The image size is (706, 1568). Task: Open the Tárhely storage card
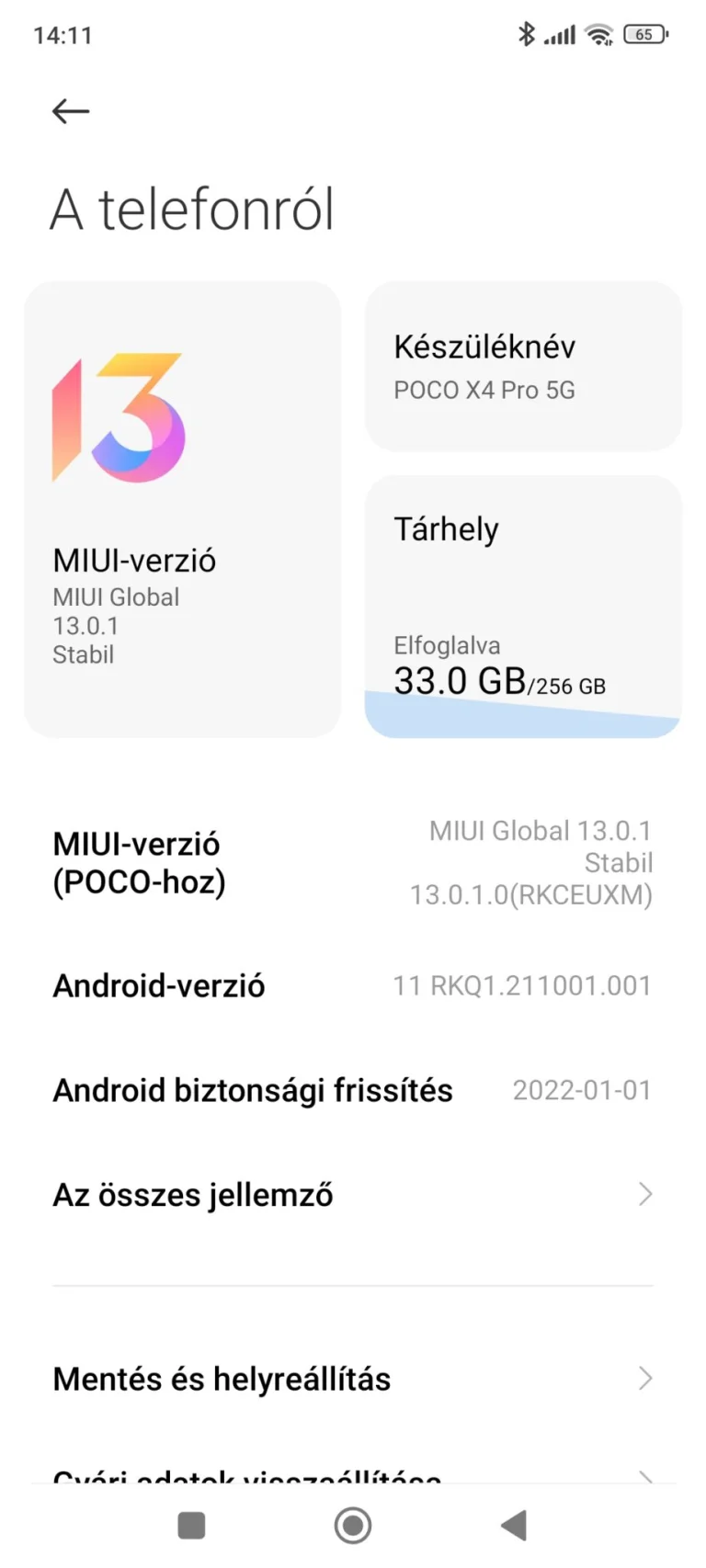click(x=522, y=602)
